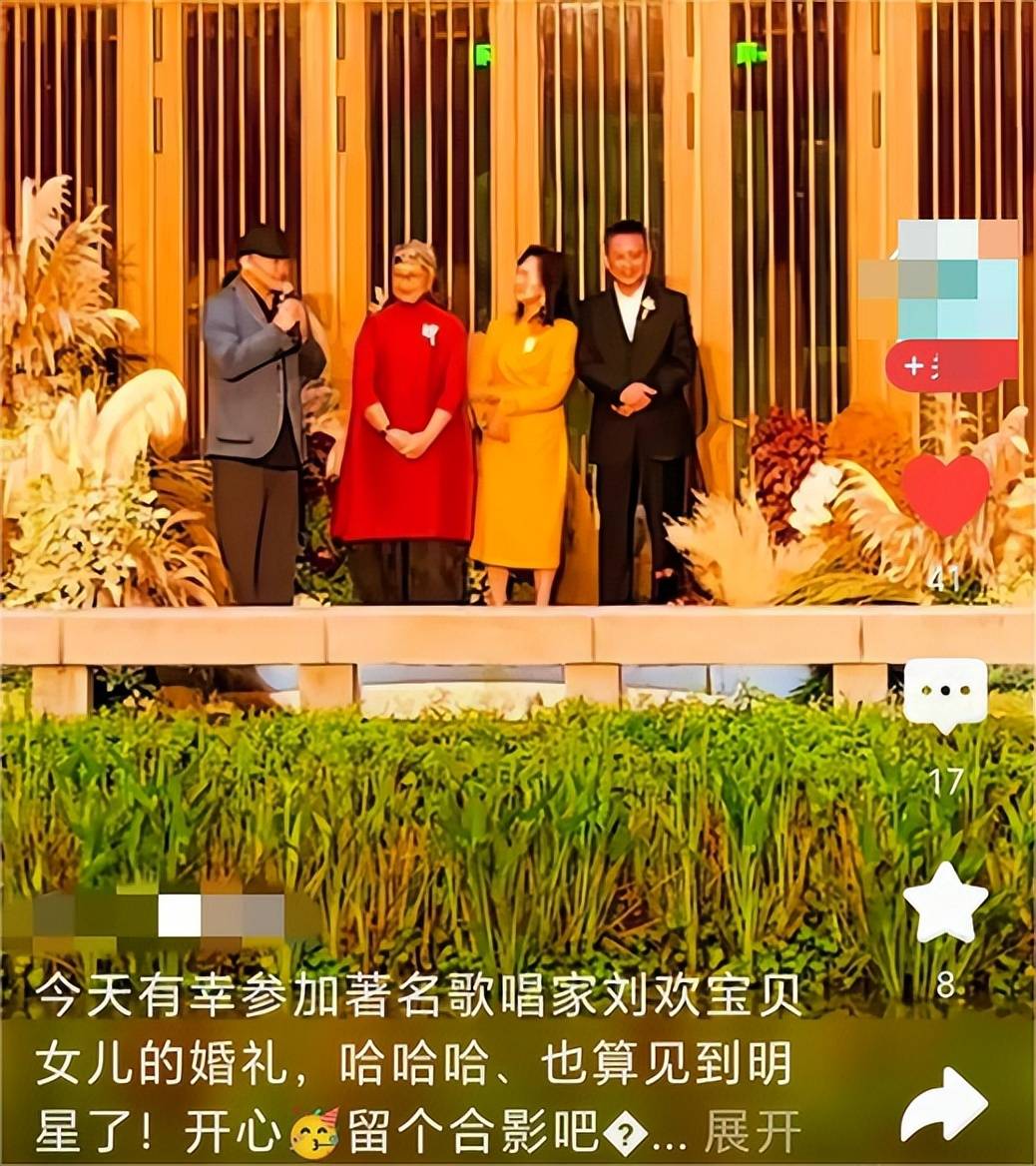Image resolution: width=1036 pixels, height=1166 pixels.
Task: Share this video using the arrow icon
Action: click(x=944, y=1106)
